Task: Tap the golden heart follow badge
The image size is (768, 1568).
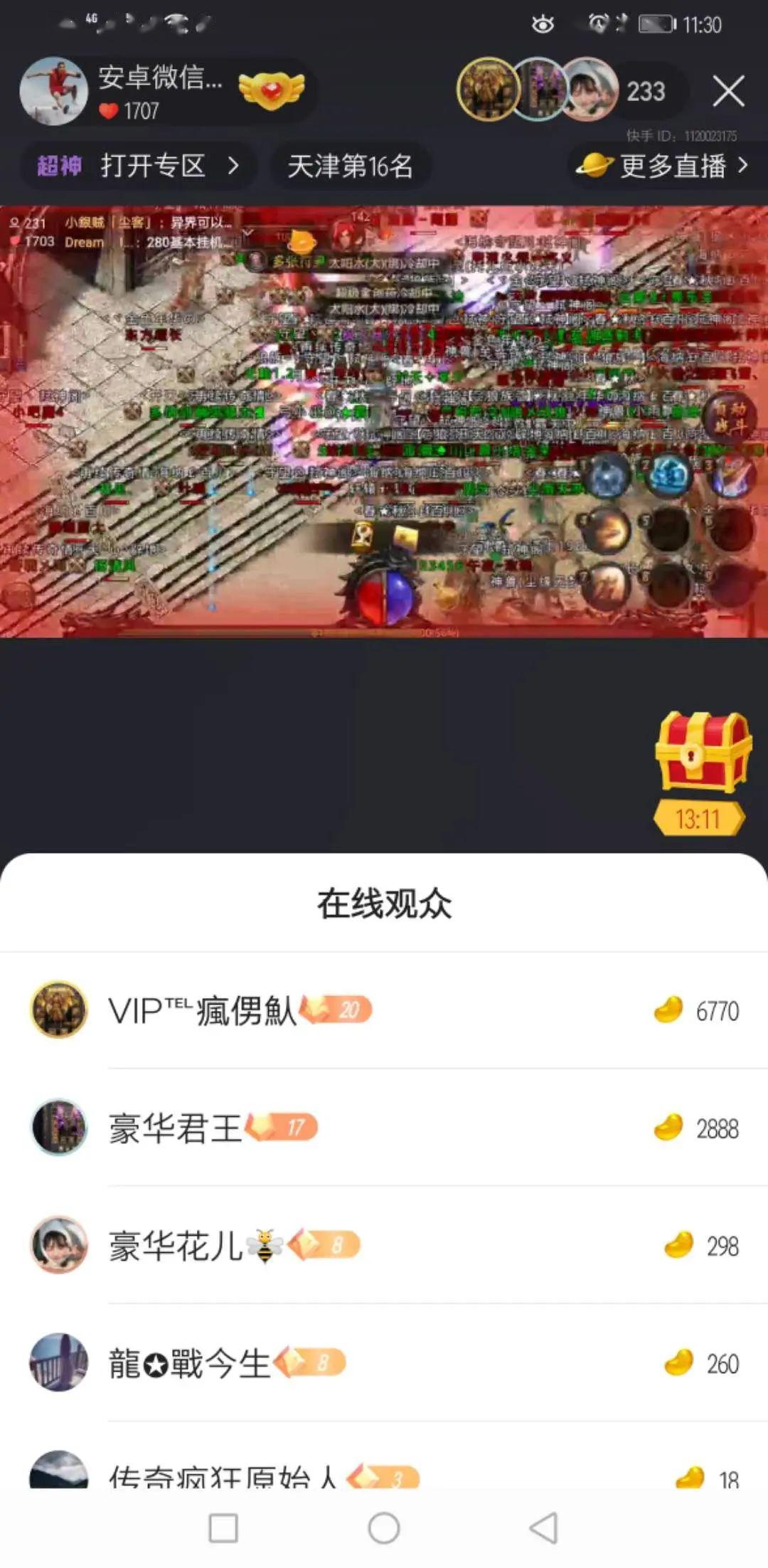Action: click(271, 91)
